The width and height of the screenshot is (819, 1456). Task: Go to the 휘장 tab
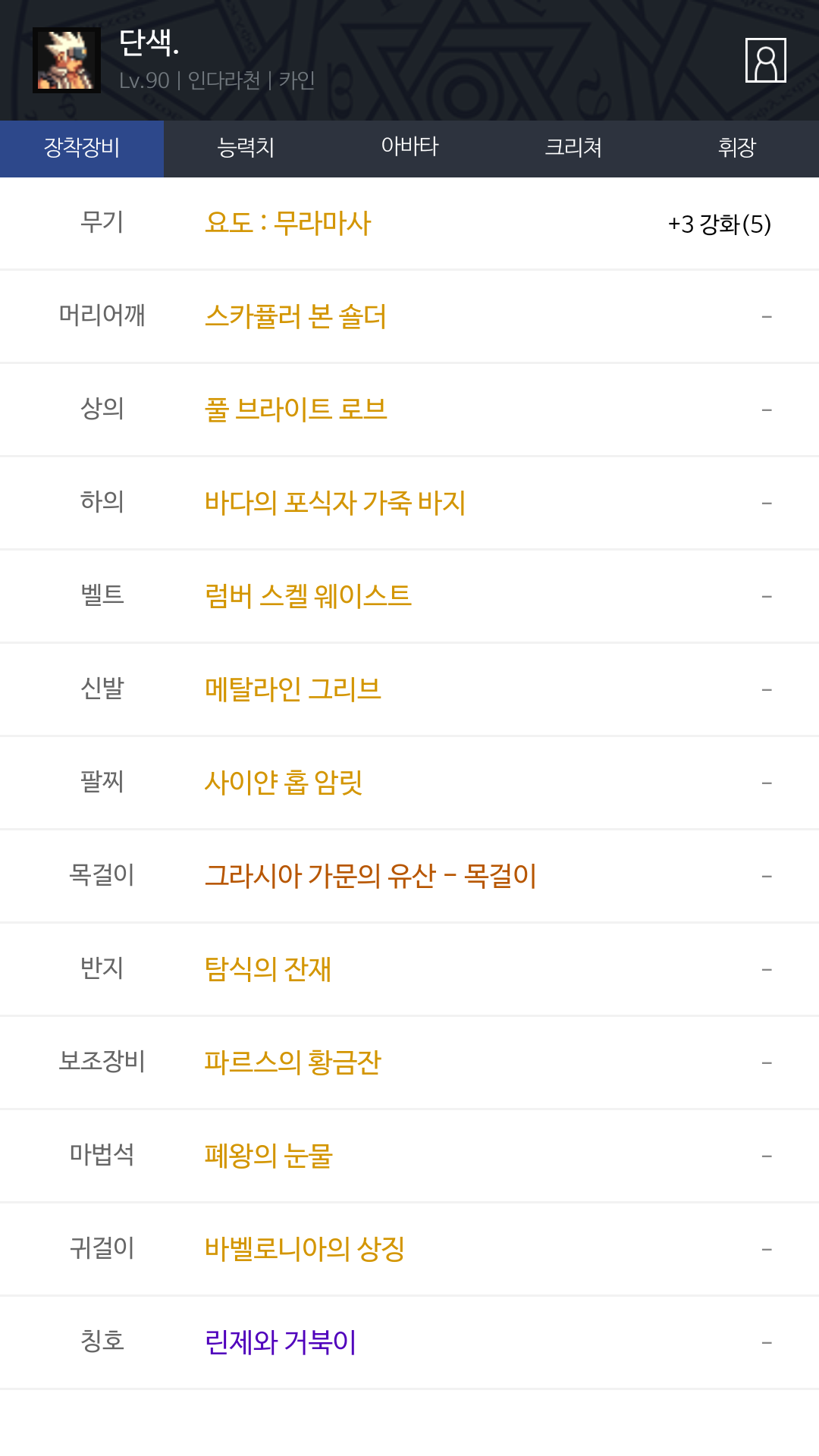coord(737,149)
